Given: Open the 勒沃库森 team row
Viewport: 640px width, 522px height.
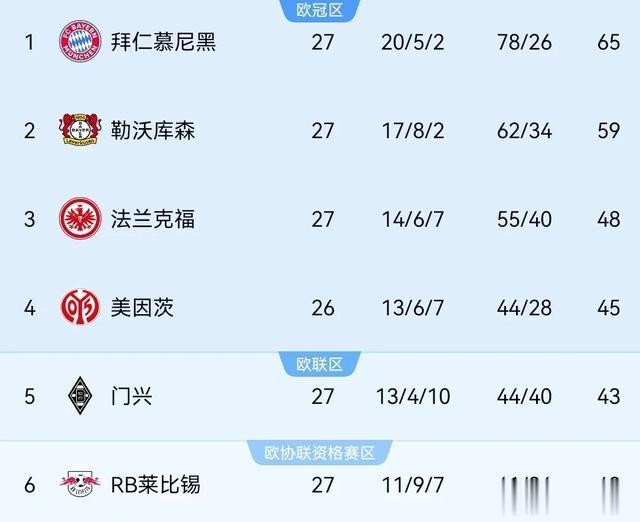Looking at the screenshot, I should (x=320, y=131).
